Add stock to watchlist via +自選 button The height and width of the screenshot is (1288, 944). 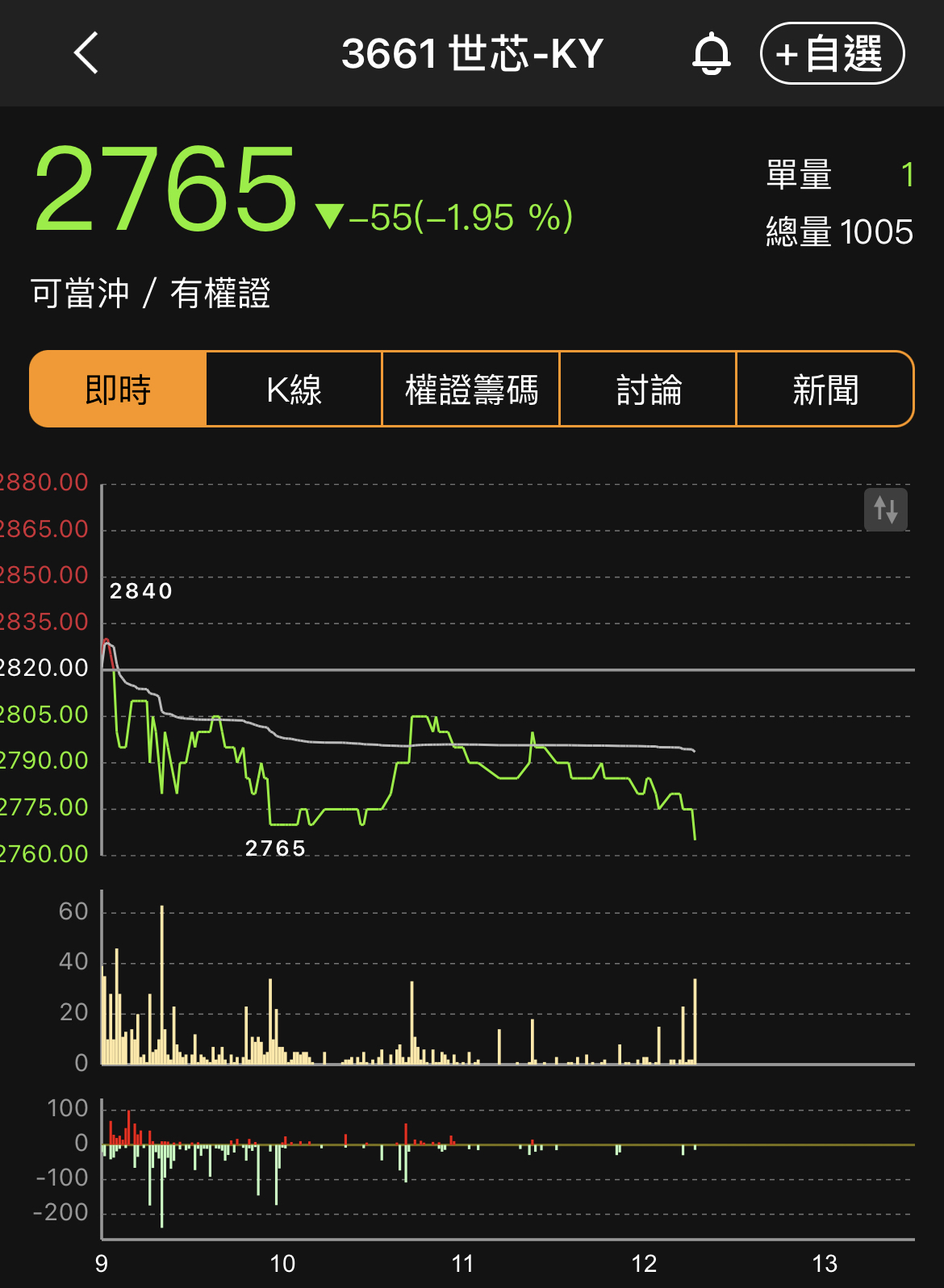click(832, 52)
